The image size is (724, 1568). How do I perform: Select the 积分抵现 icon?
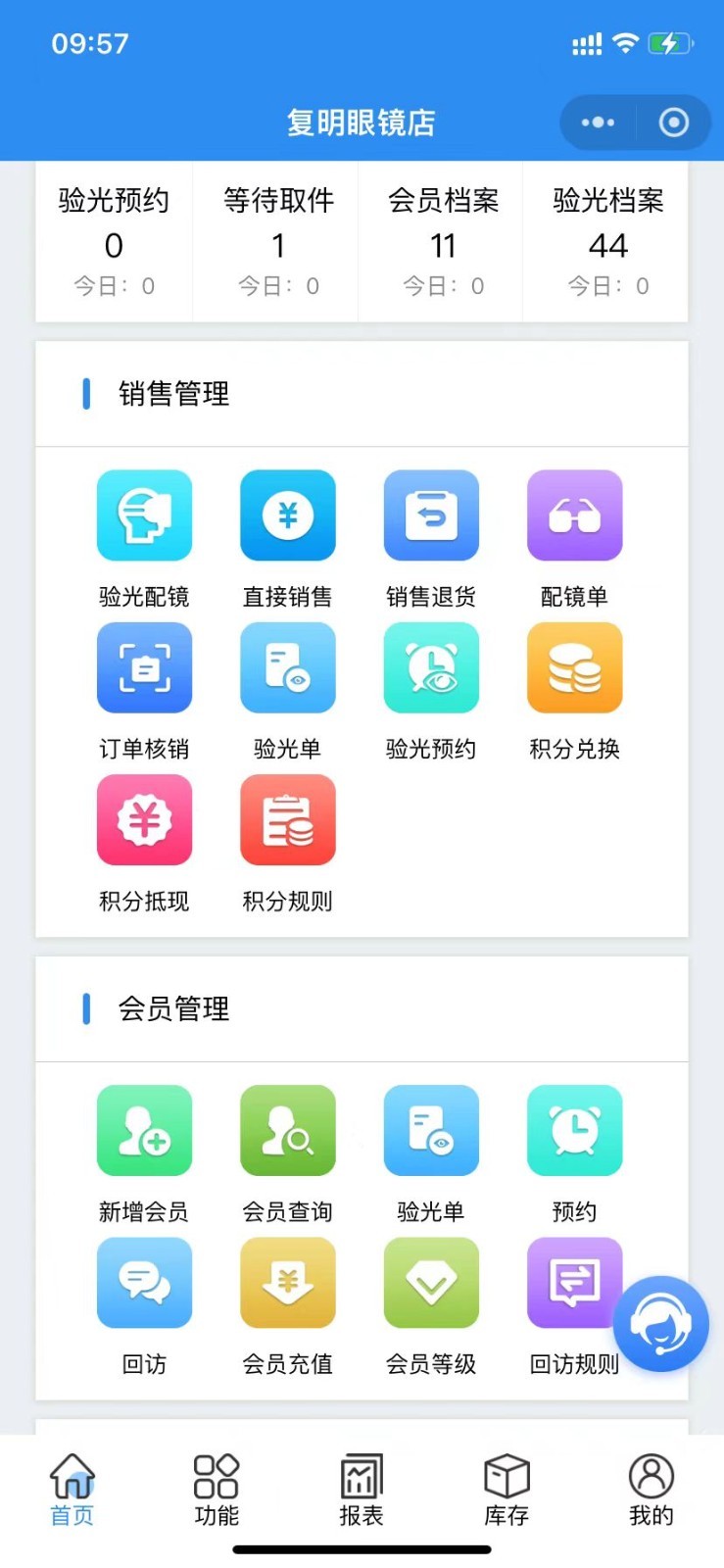pyautogui.click(x=144, y=820)
